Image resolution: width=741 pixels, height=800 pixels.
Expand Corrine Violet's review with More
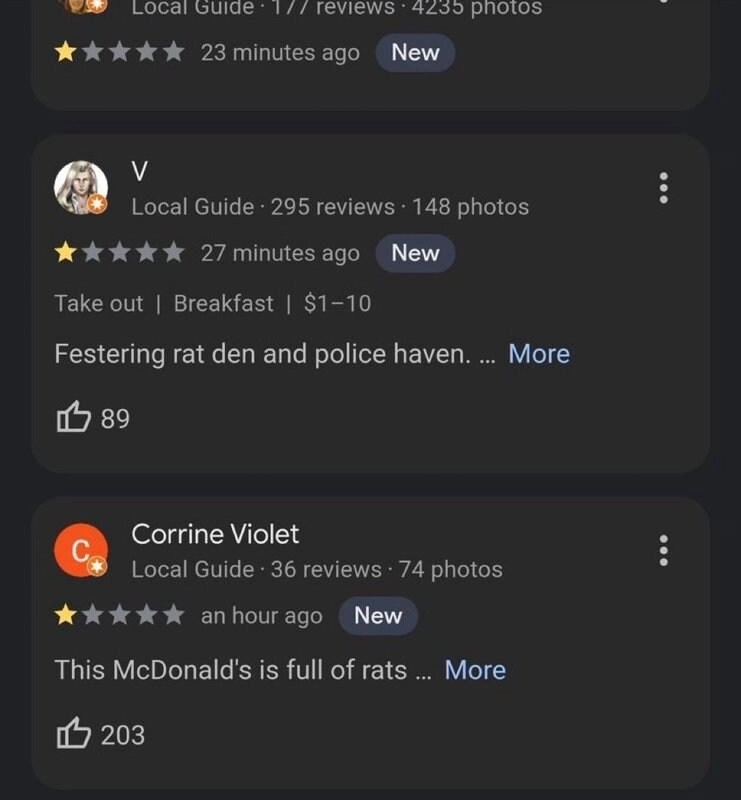pyautogui.click(x=475, y=670)
